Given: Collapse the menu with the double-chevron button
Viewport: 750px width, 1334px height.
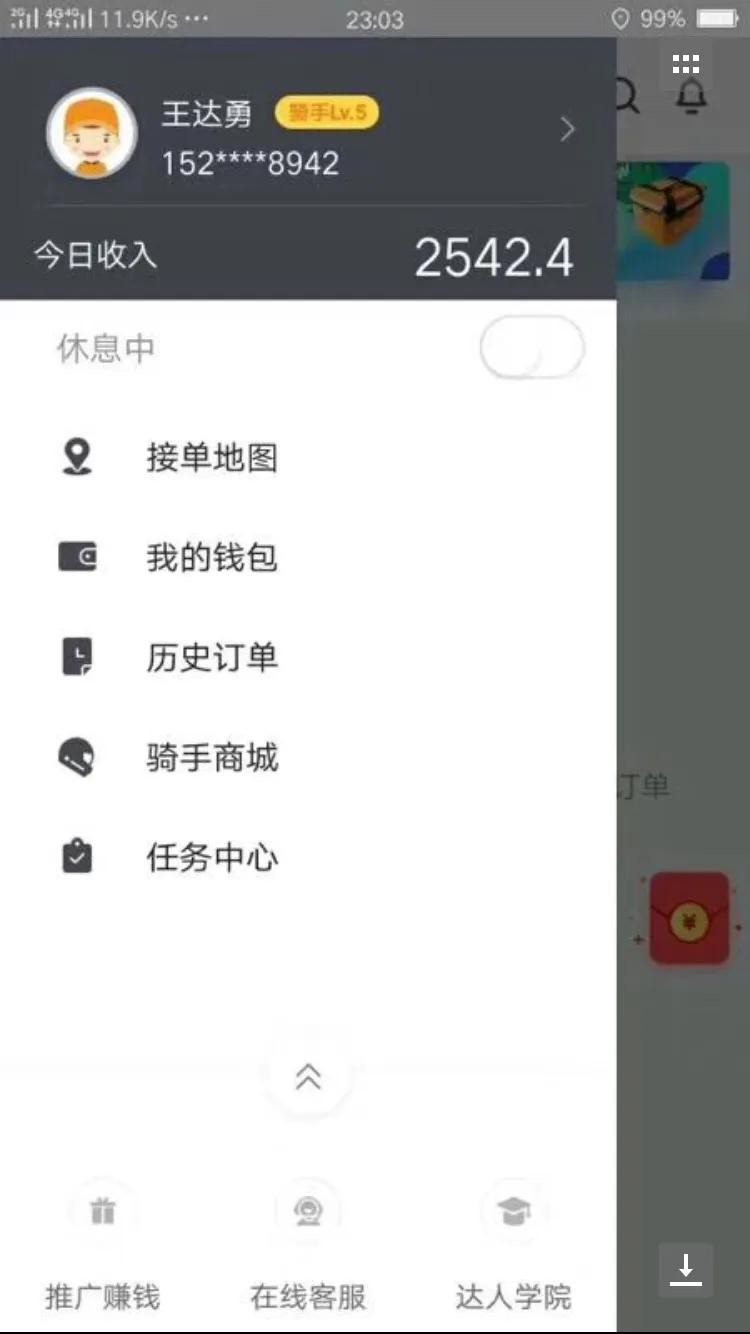Looking at the screenshot, I should pyautogui.click(x=308, y=1076).
